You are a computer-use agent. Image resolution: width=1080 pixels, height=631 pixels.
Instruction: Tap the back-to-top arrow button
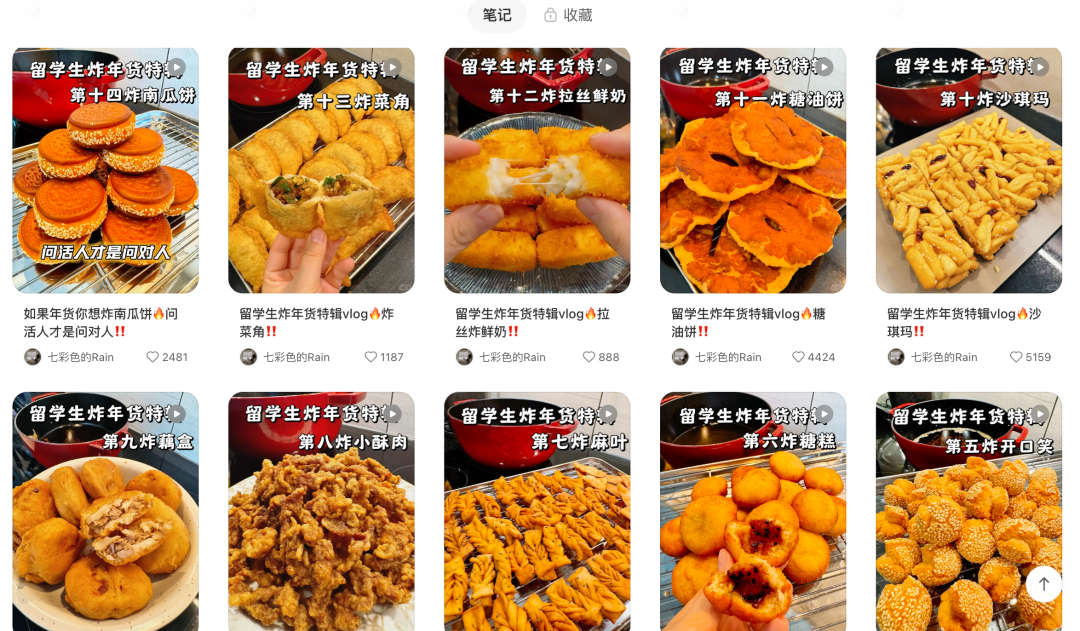[1043, 583]
